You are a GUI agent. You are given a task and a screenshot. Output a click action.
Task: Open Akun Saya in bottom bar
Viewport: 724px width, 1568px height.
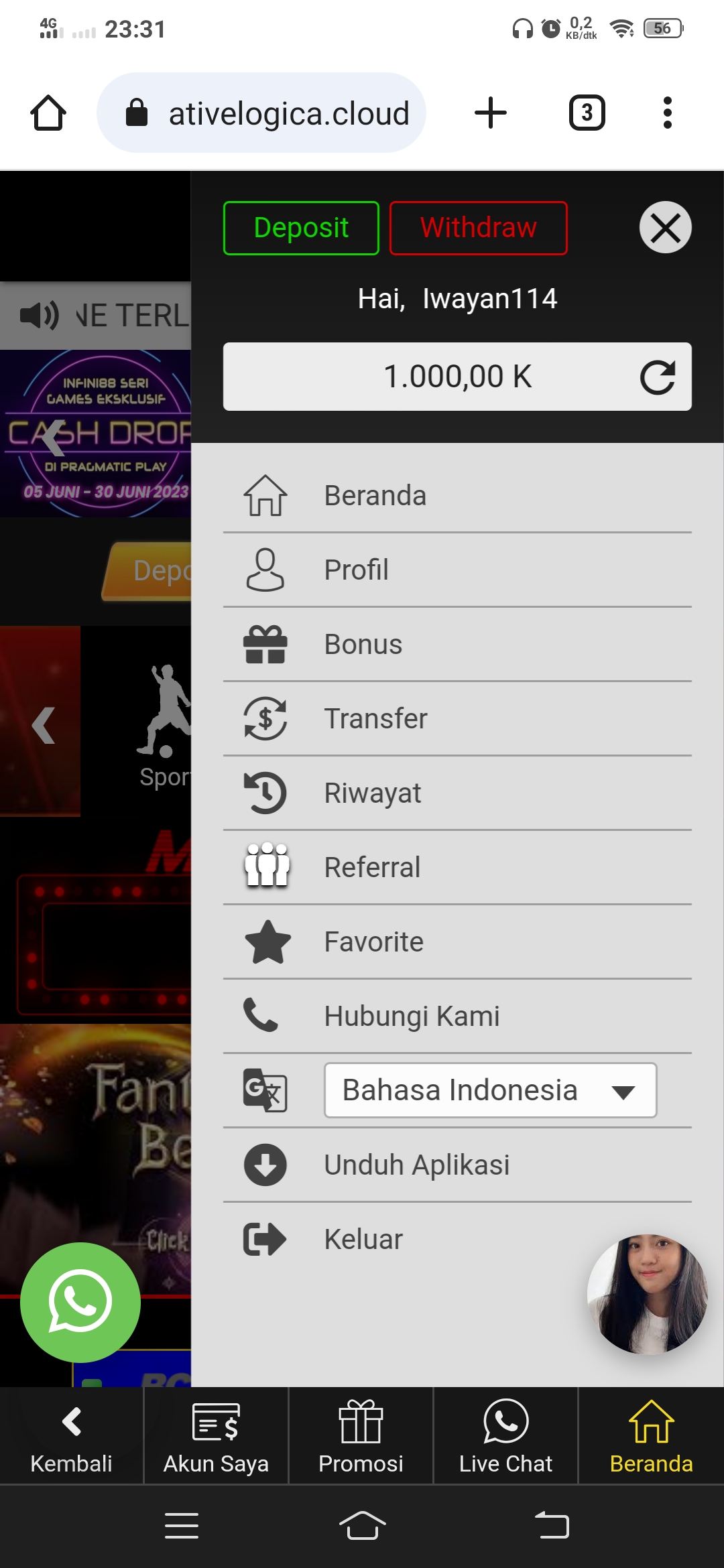216,1435
